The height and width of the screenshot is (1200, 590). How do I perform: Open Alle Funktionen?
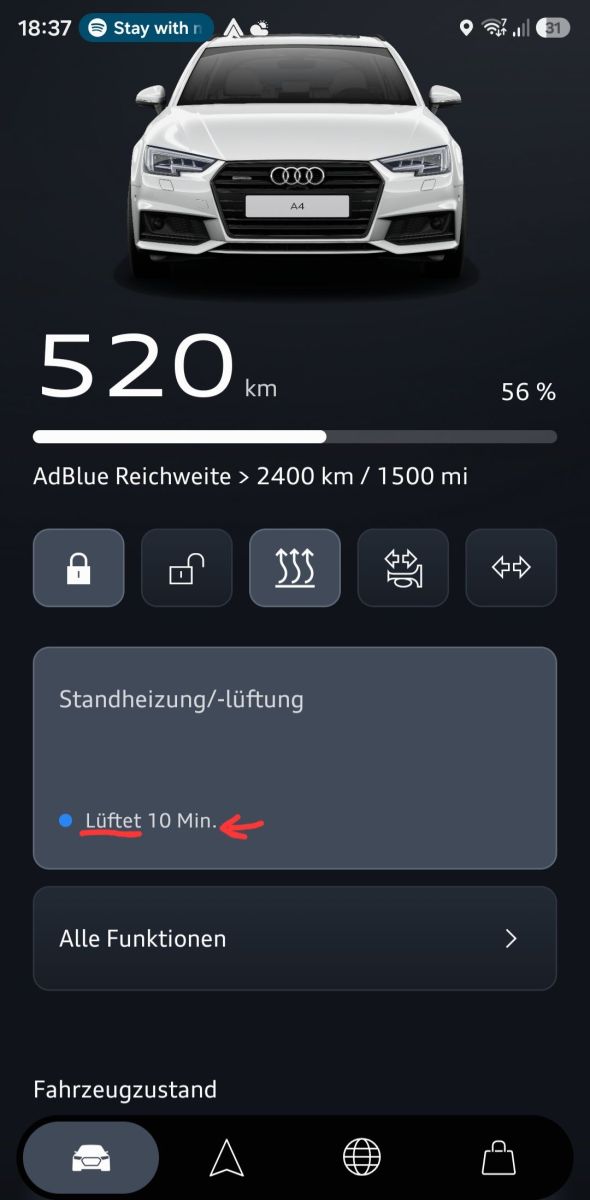295,938
